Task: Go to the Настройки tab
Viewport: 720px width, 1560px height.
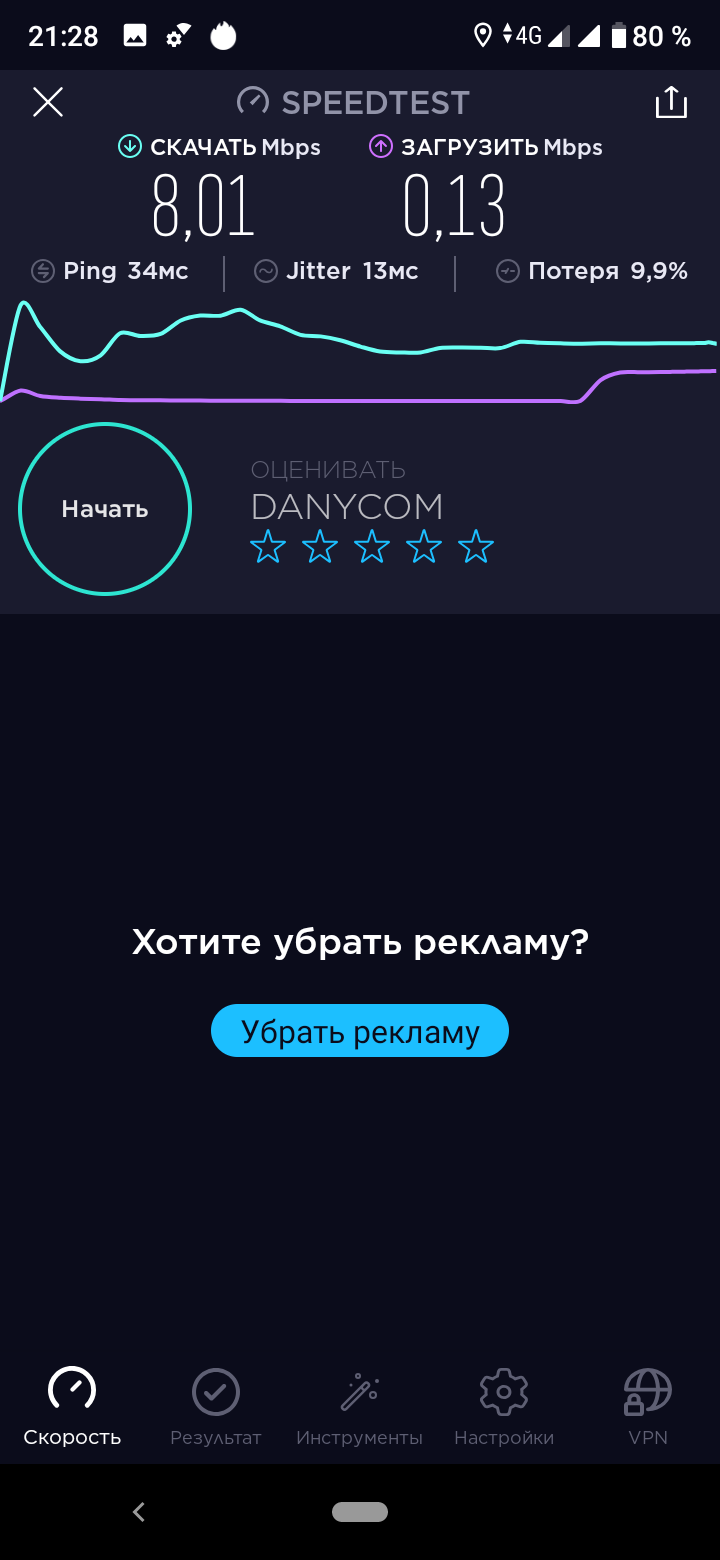Action: pyautogui.click(x=503, y=1408)
